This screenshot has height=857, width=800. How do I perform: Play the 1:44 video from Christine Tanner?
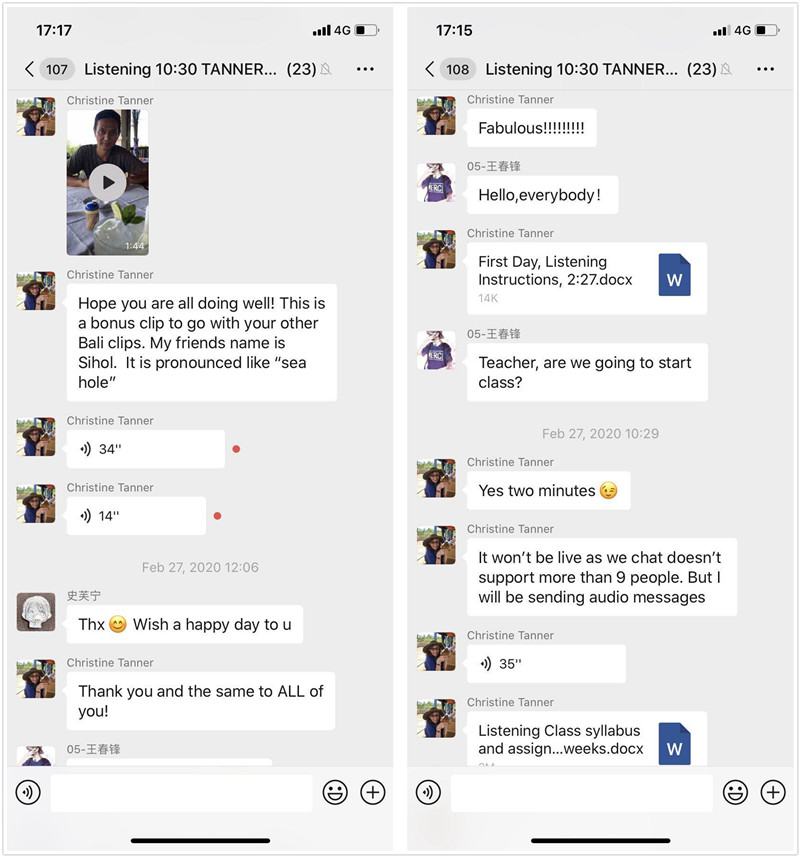[x=107, y=183]
